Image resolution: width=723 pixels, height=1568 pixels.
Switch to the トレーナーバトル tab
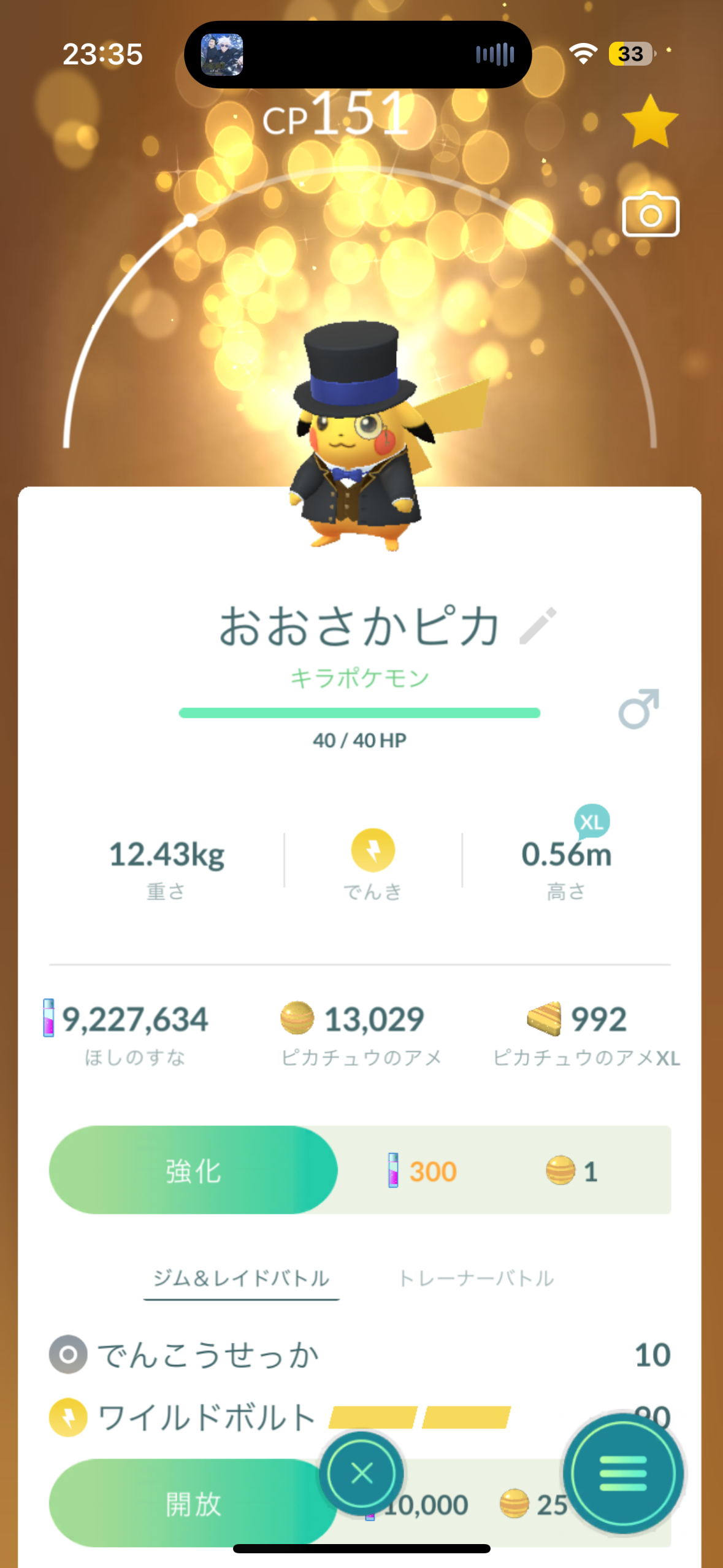point(476,1278)
